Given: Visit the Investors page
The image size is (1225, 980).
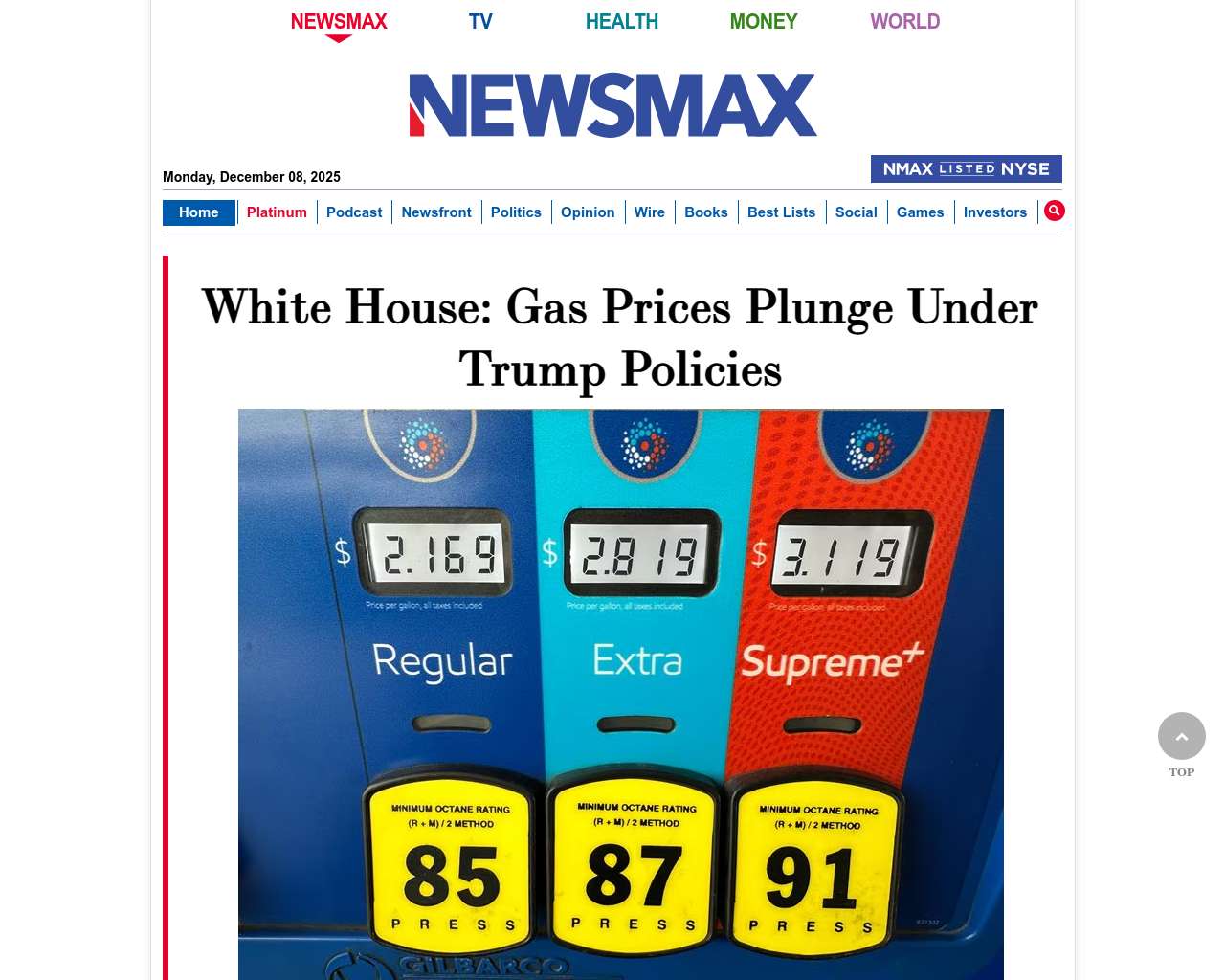Looking at the screenshot, I should [994, 212].
